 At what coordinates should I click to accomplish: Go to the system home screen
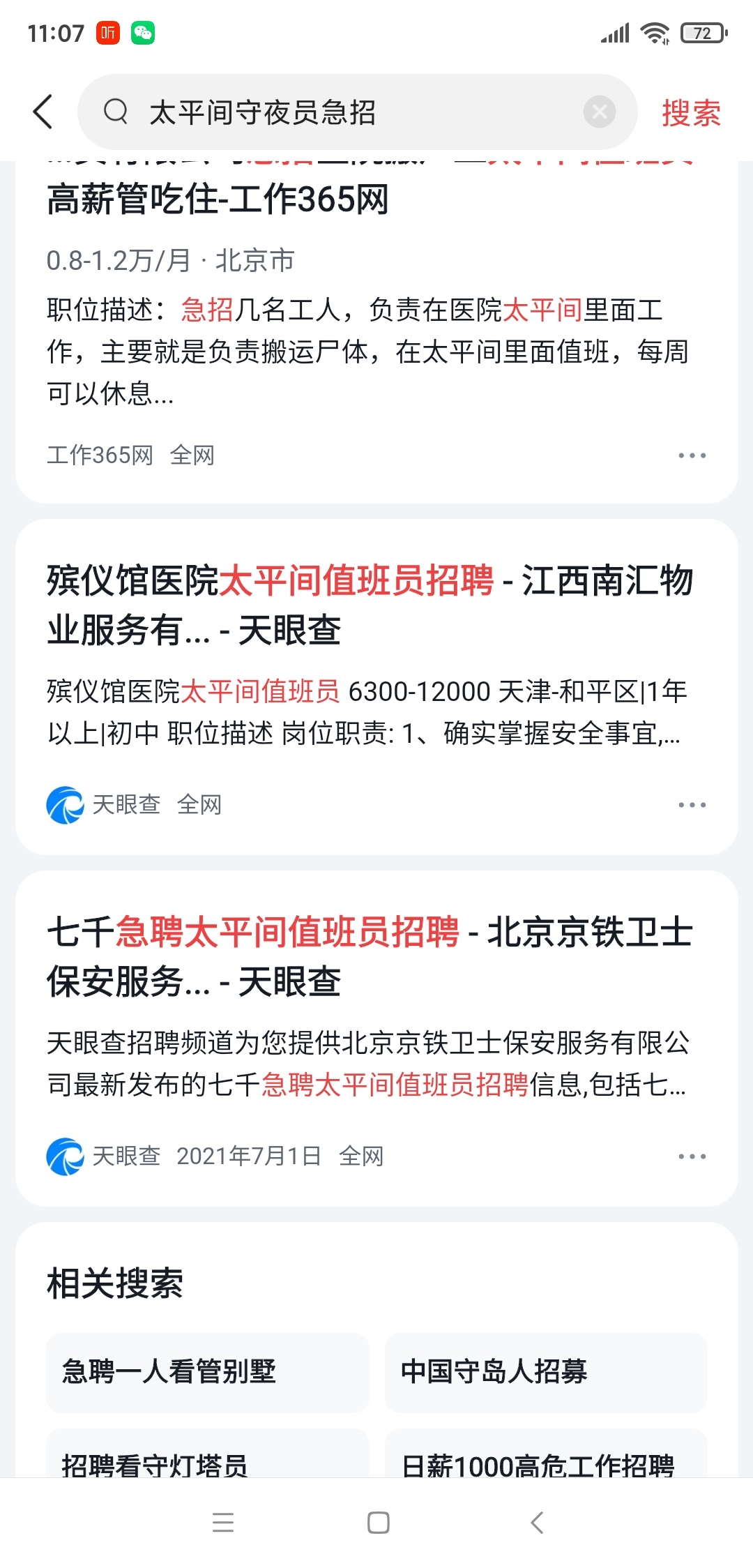[x=378, y=1522]
